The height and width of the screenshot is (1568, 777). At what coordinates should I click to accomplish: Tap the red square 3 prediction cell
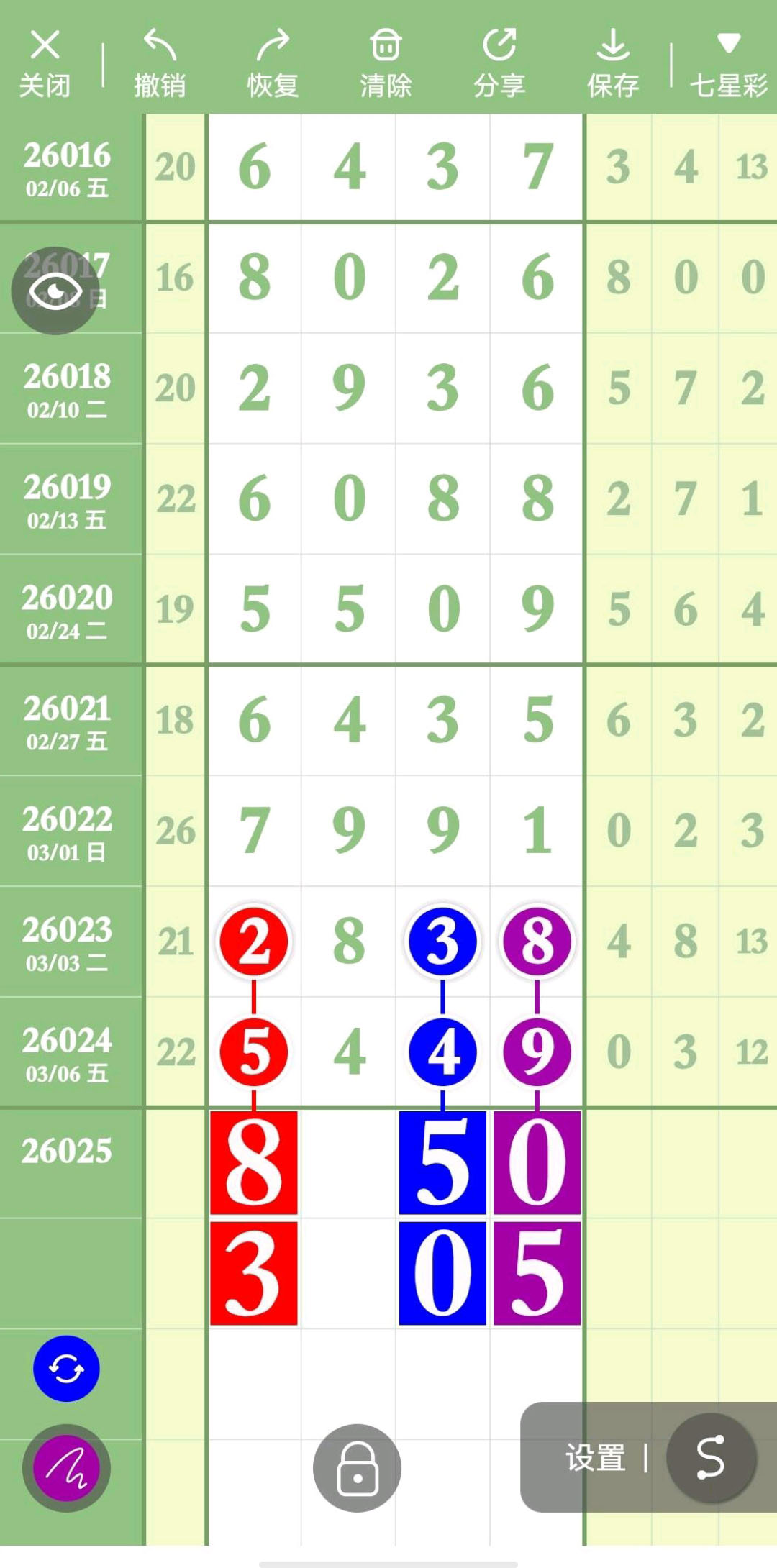tap(254, 1273)
